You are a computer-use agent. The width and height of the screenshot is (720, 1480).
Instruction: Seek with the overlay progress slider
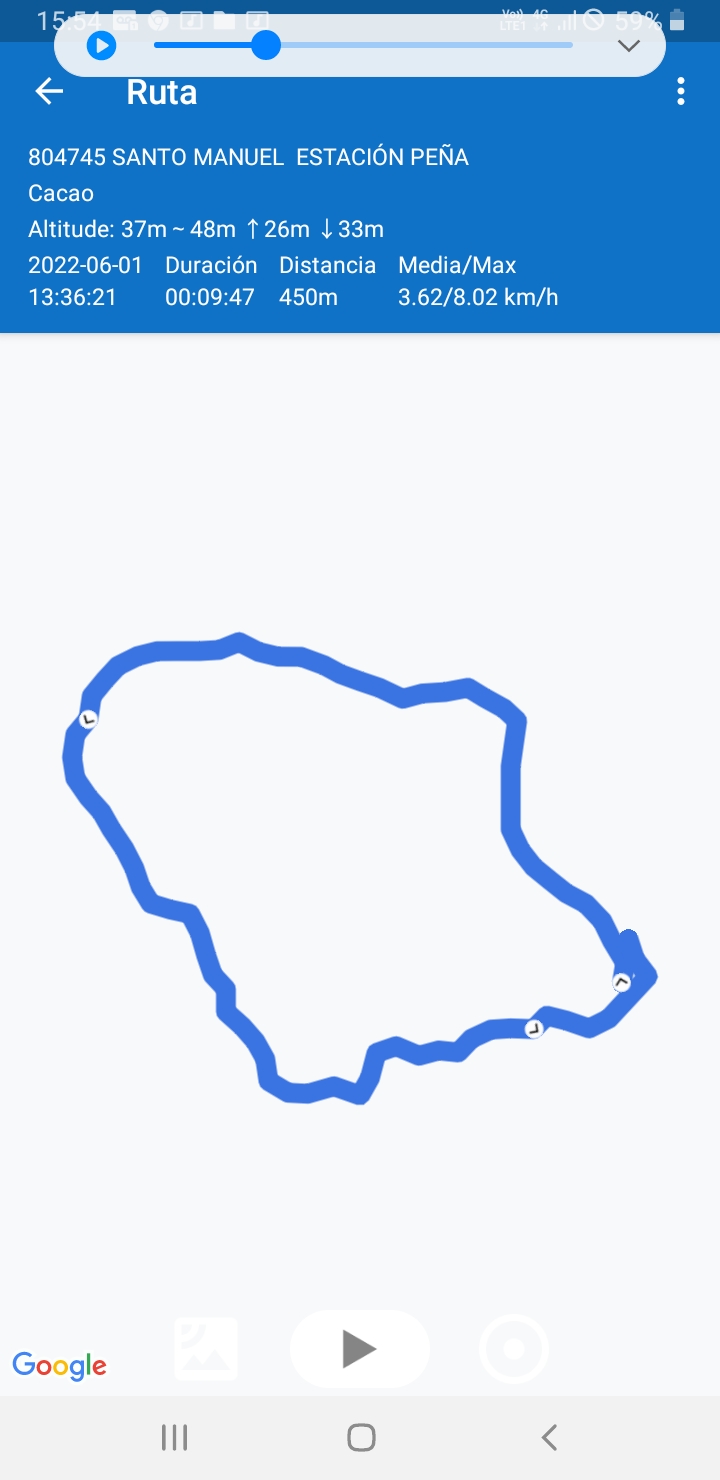[265, 45]
